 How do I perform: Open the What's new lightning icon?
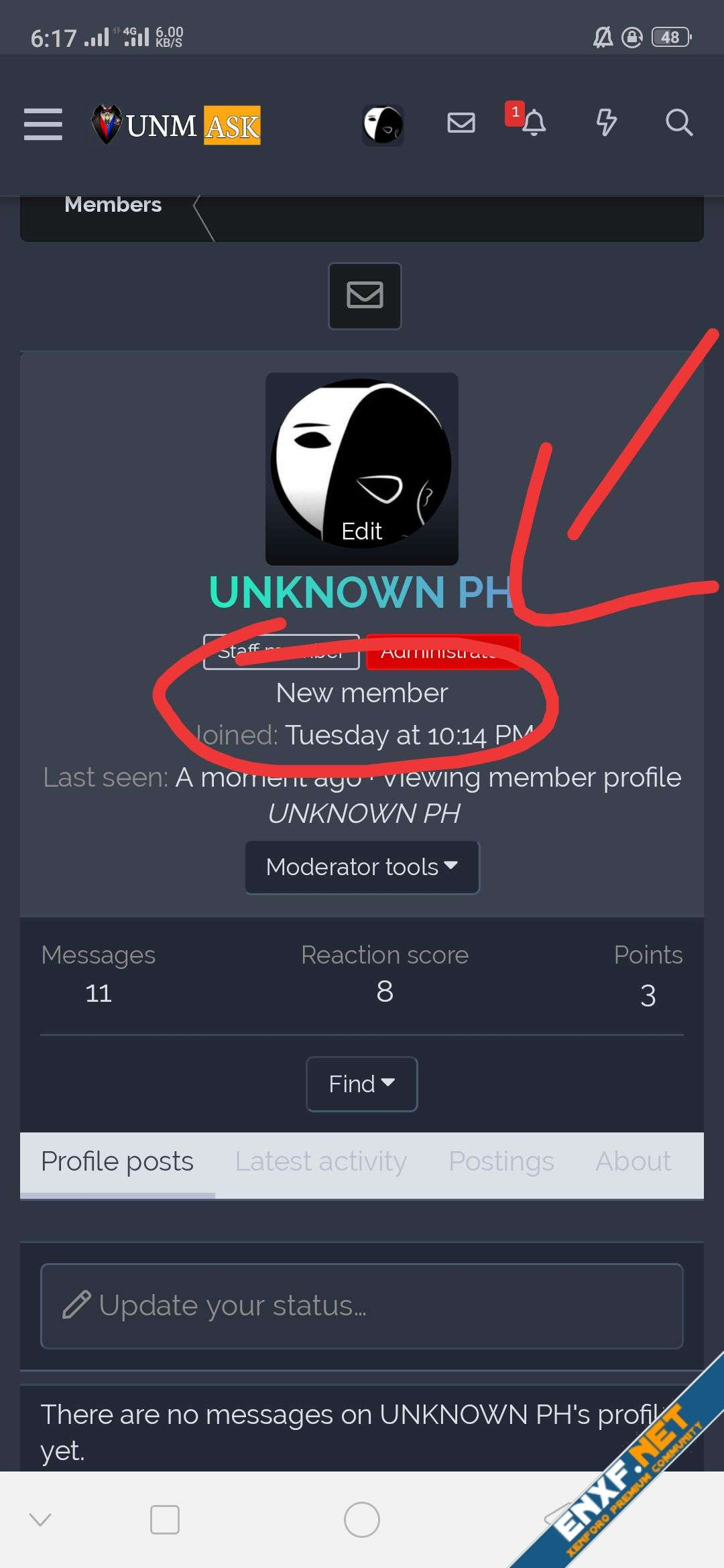tap(606, 123)
